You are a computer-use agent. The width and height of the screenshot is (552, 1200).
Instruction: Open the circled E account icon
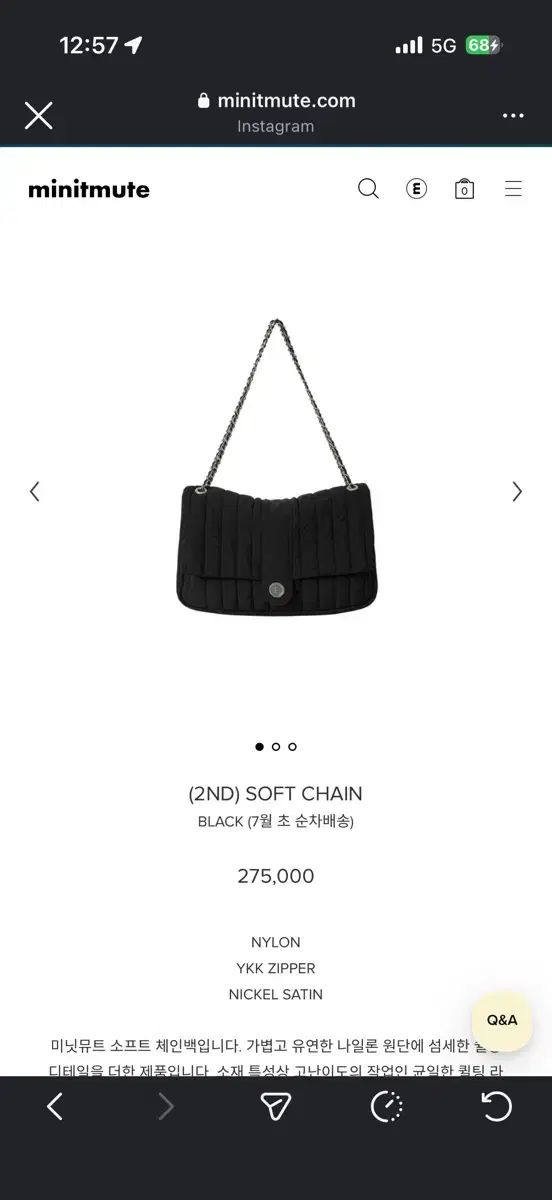pyautogui.click(x=416, y=188)
